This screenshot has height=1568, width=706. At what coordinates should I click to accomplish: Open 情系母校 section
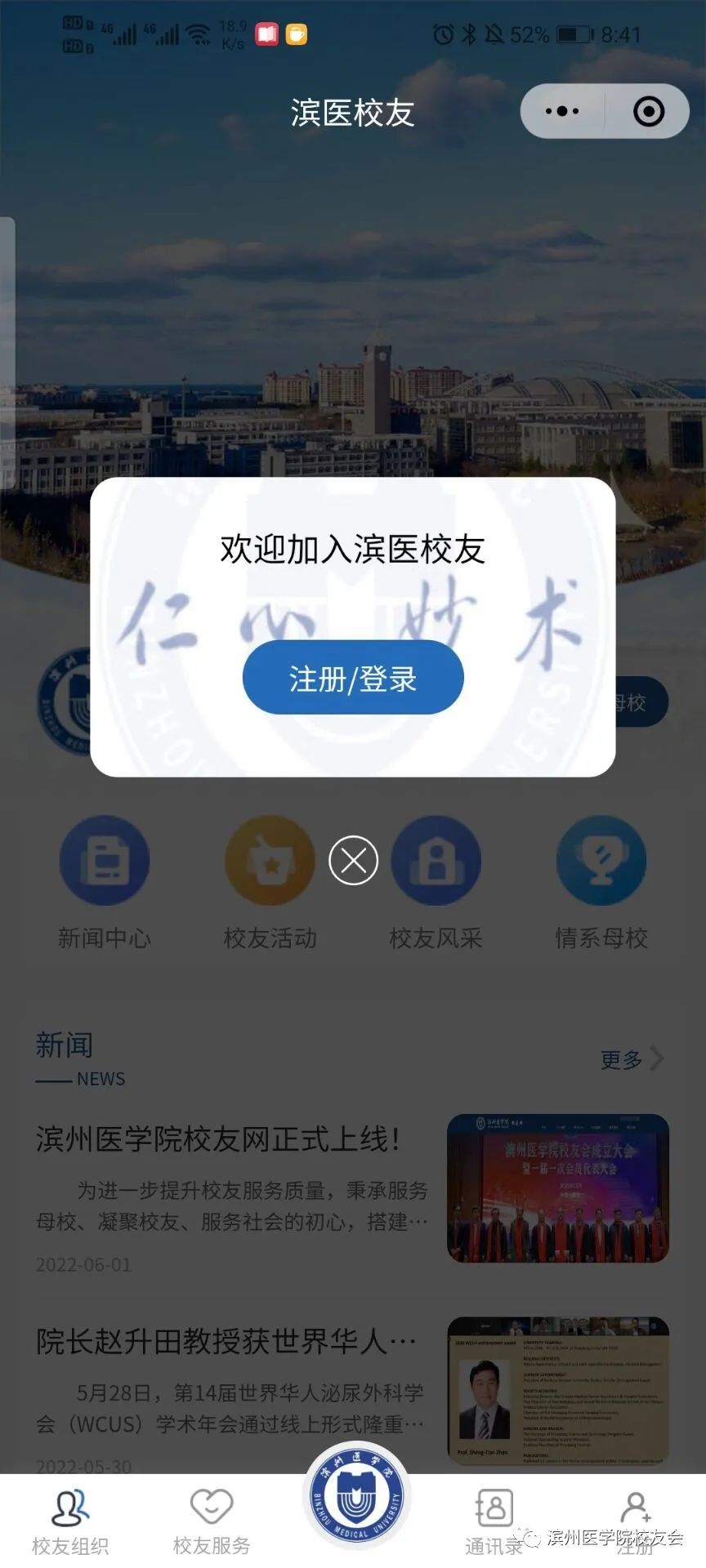pyautogui.click(x=601, y=882)
